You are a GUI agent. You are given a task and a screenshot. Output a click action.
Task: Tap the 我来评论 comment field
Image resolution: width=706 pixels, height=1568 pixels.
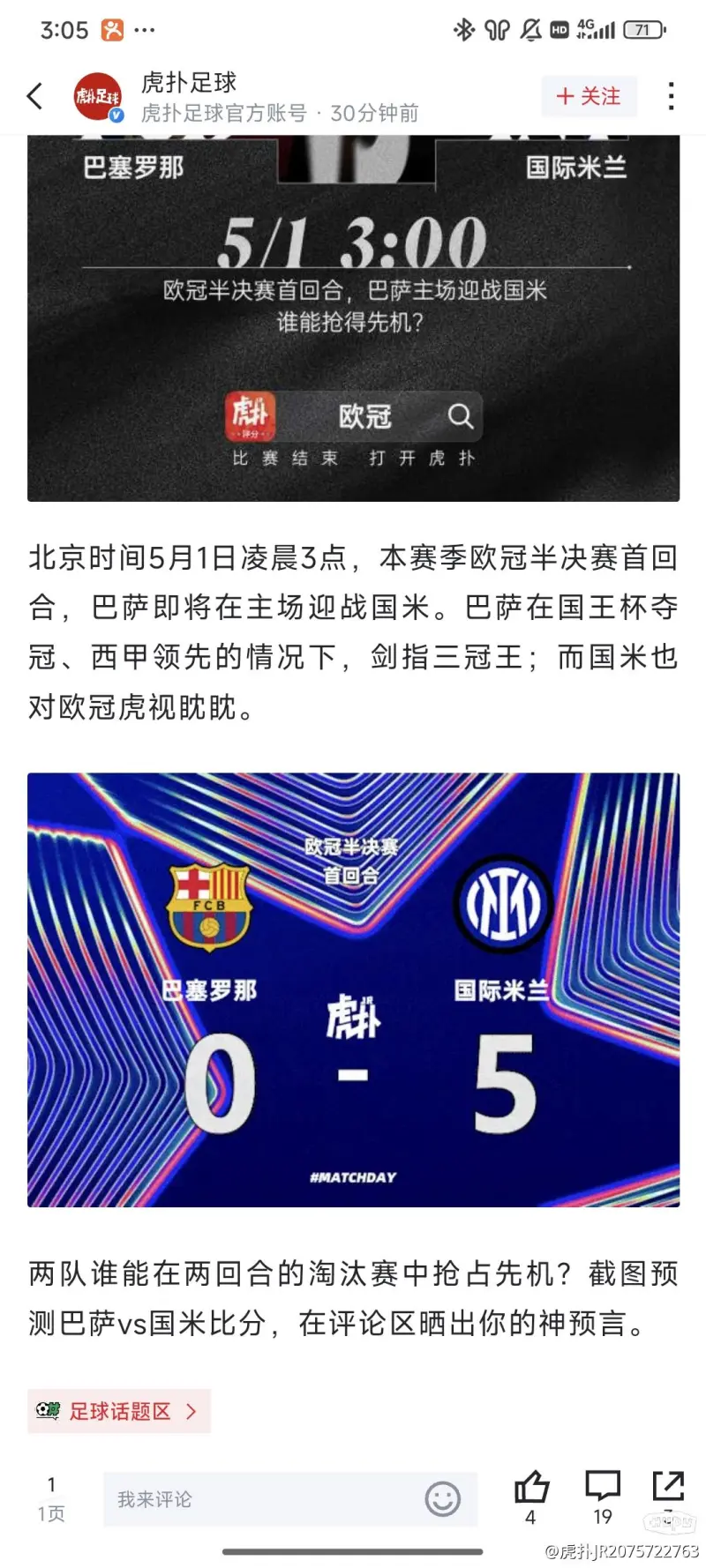[x=265, y=1499]
